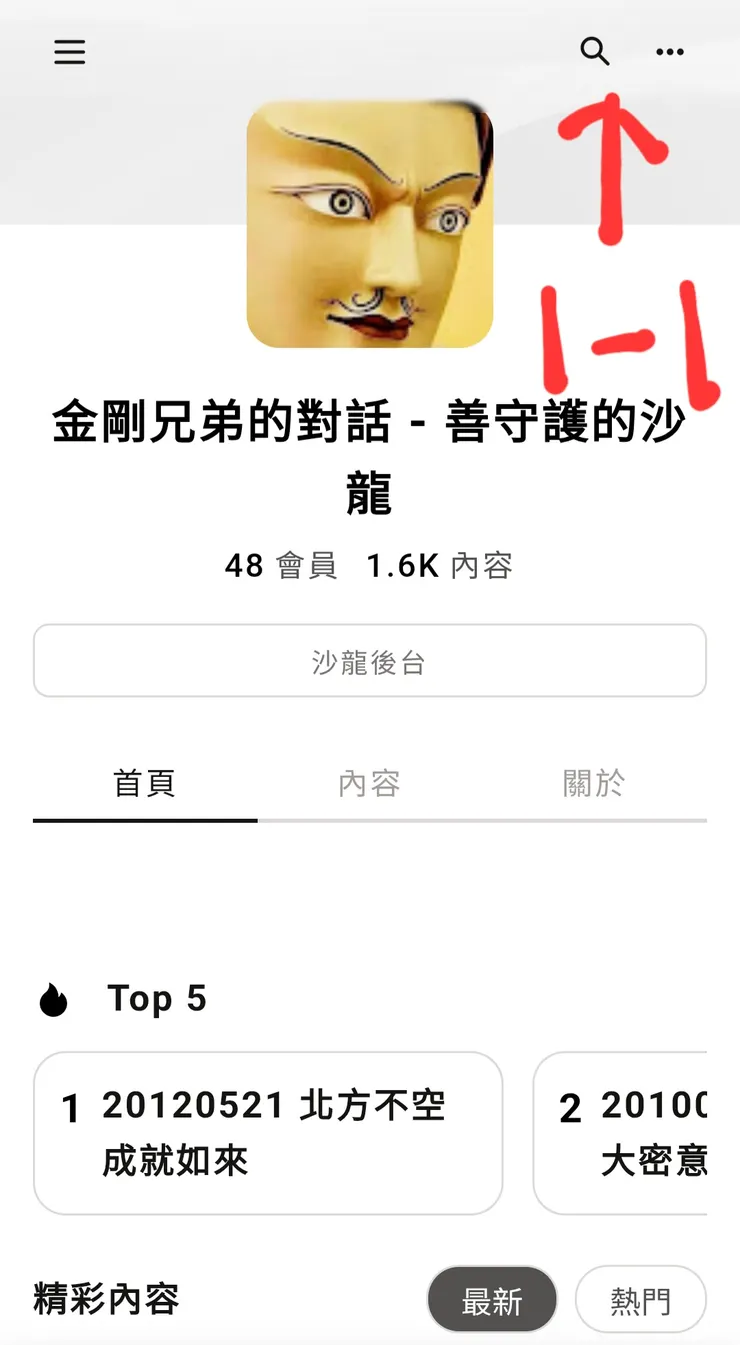Open the three-dot more options menu
740x1345 pixels.
(x=669, y=52)
